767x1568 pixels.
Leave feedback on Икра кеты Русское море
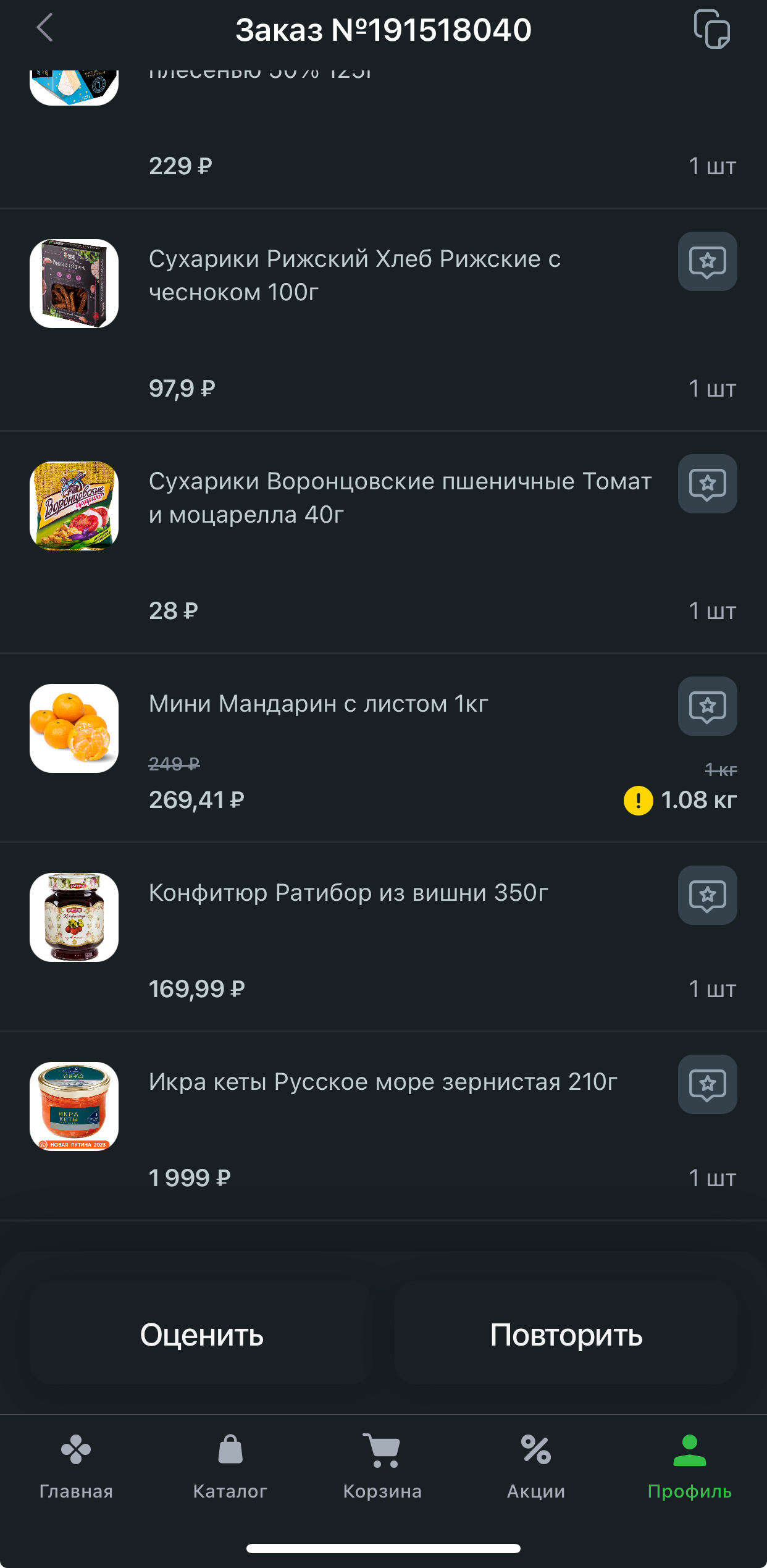[x=707, y=1084]
